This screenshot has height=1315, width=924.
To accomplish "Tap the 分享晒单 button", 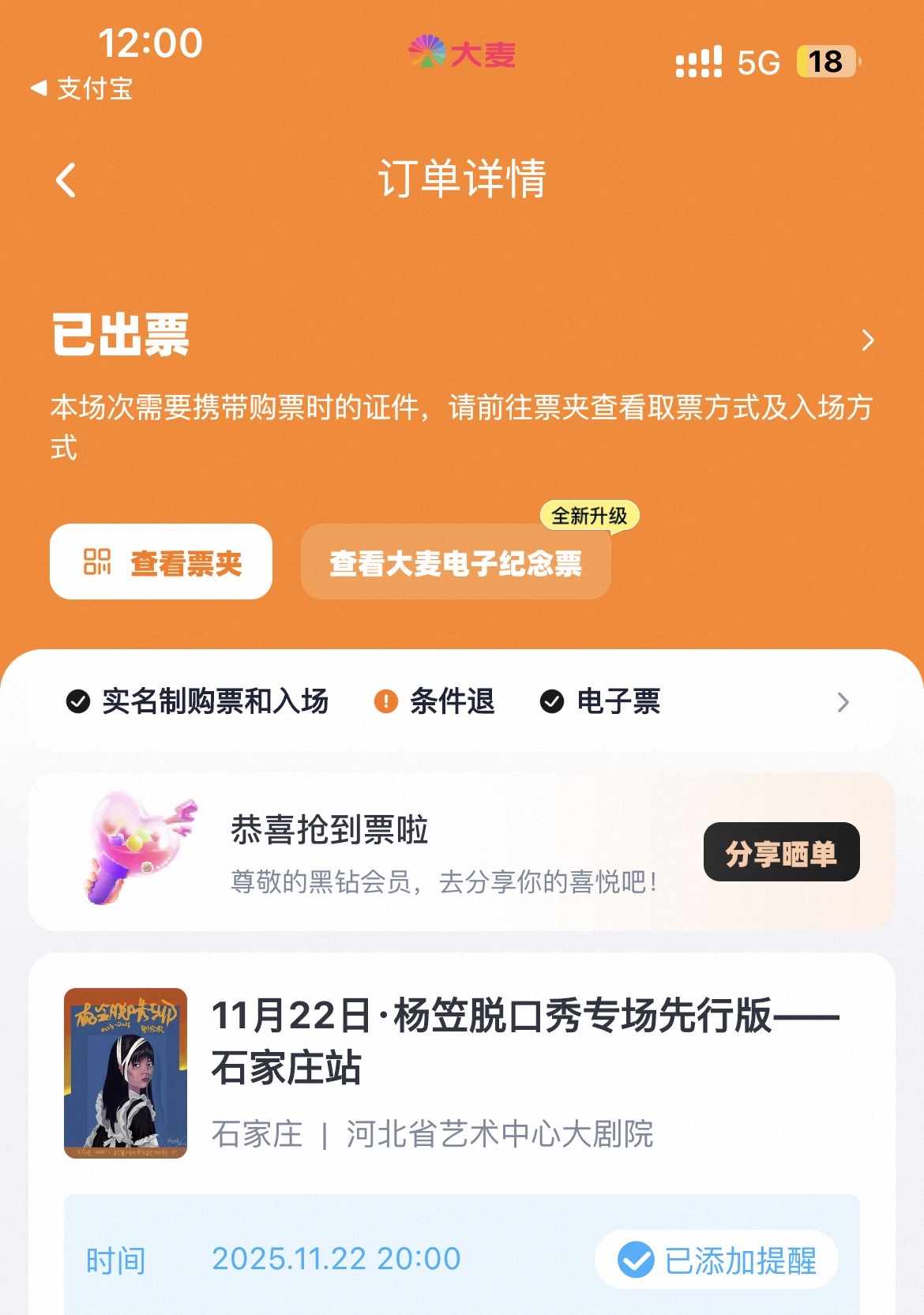I will [x=781, y=852].
